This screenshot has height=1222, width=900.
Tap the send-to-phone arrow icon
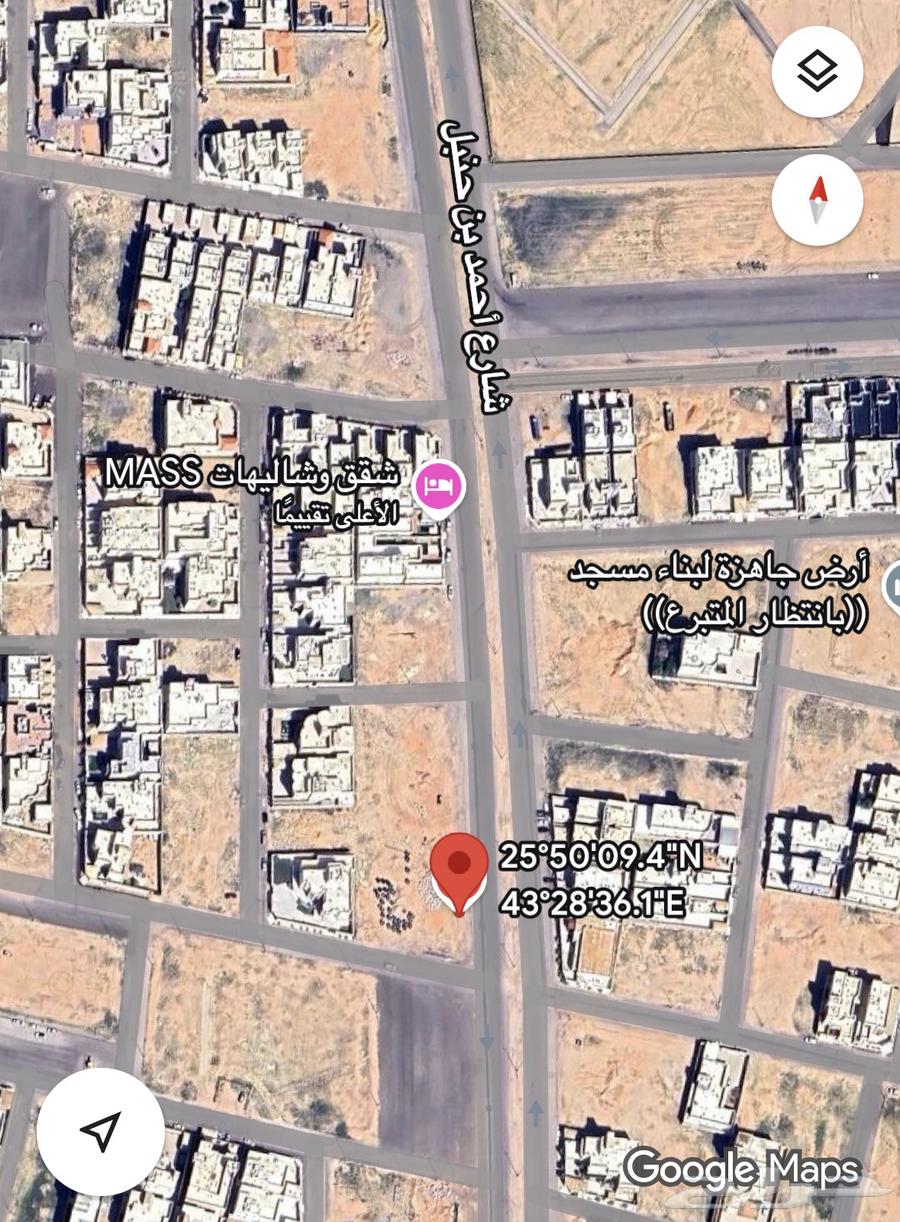point(100,1128)
